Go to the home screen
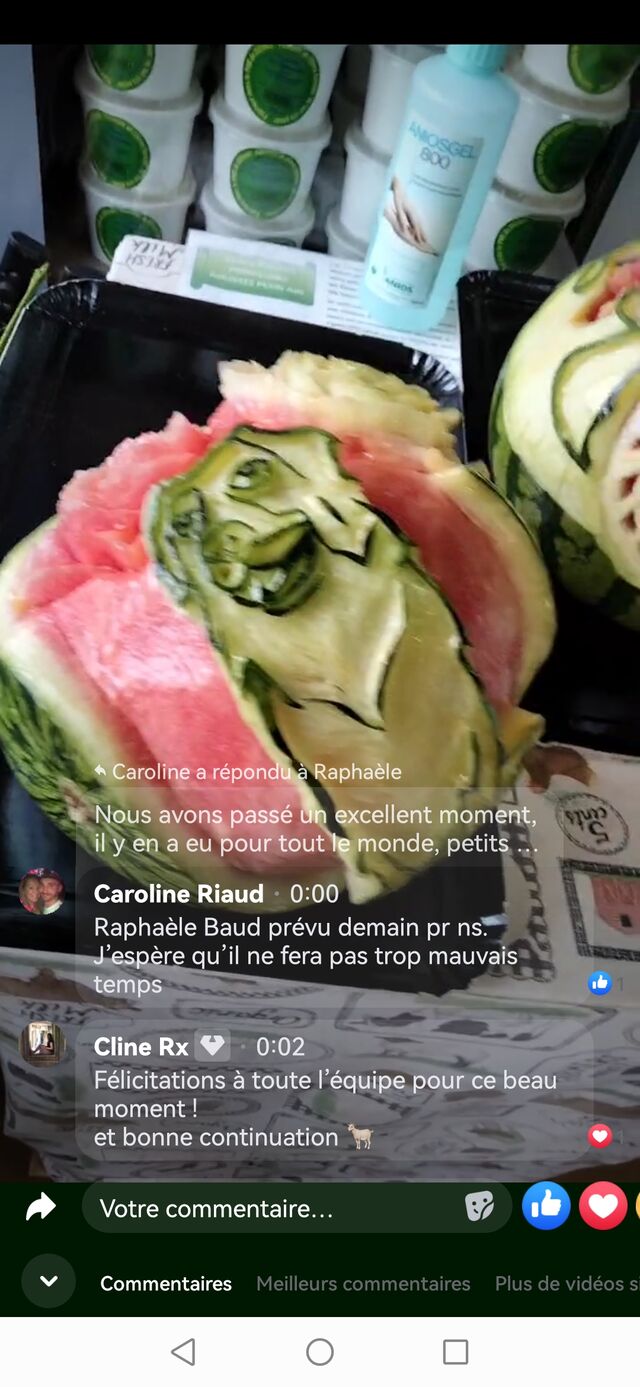 (320, 1352)
